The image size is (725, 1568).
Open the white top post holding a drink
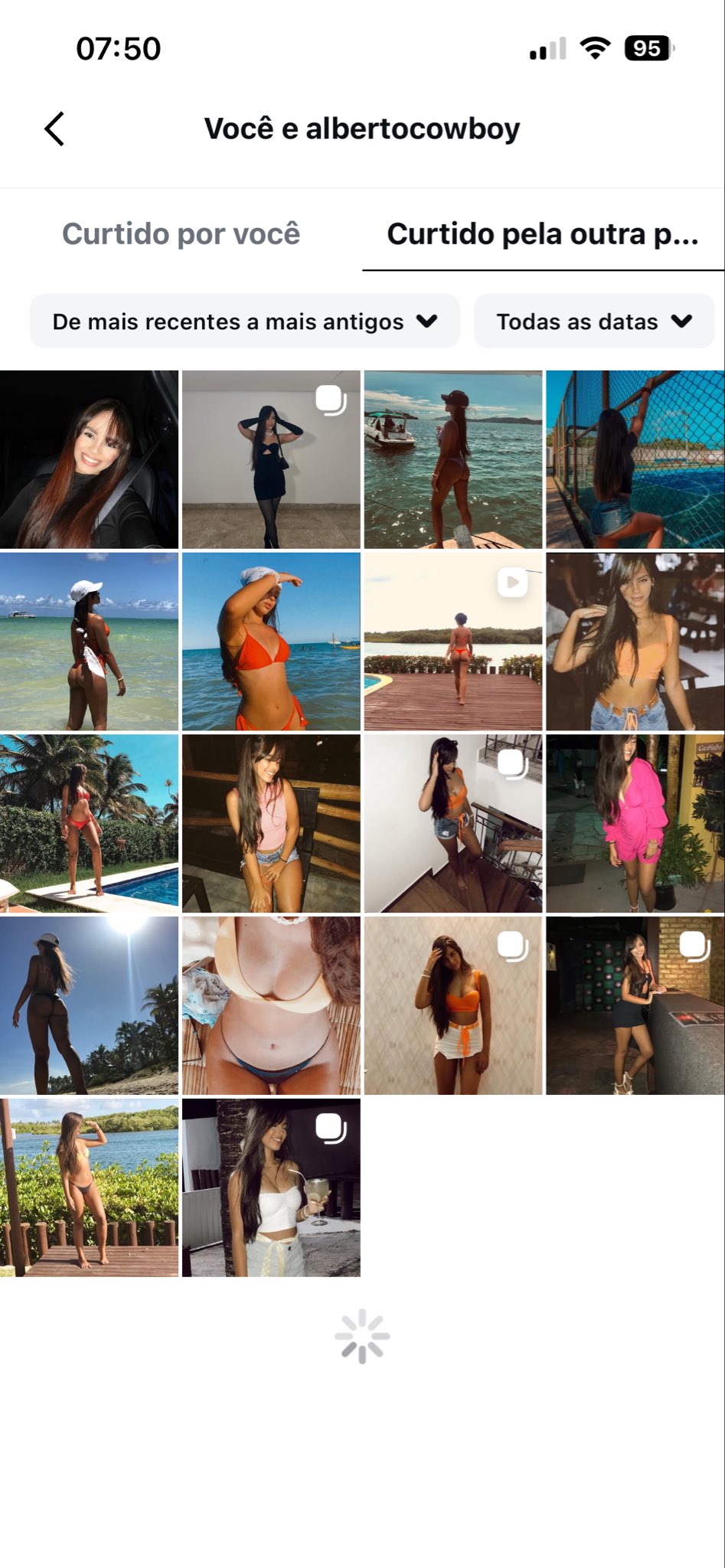pyautogui.click(x=271, y=1187)
